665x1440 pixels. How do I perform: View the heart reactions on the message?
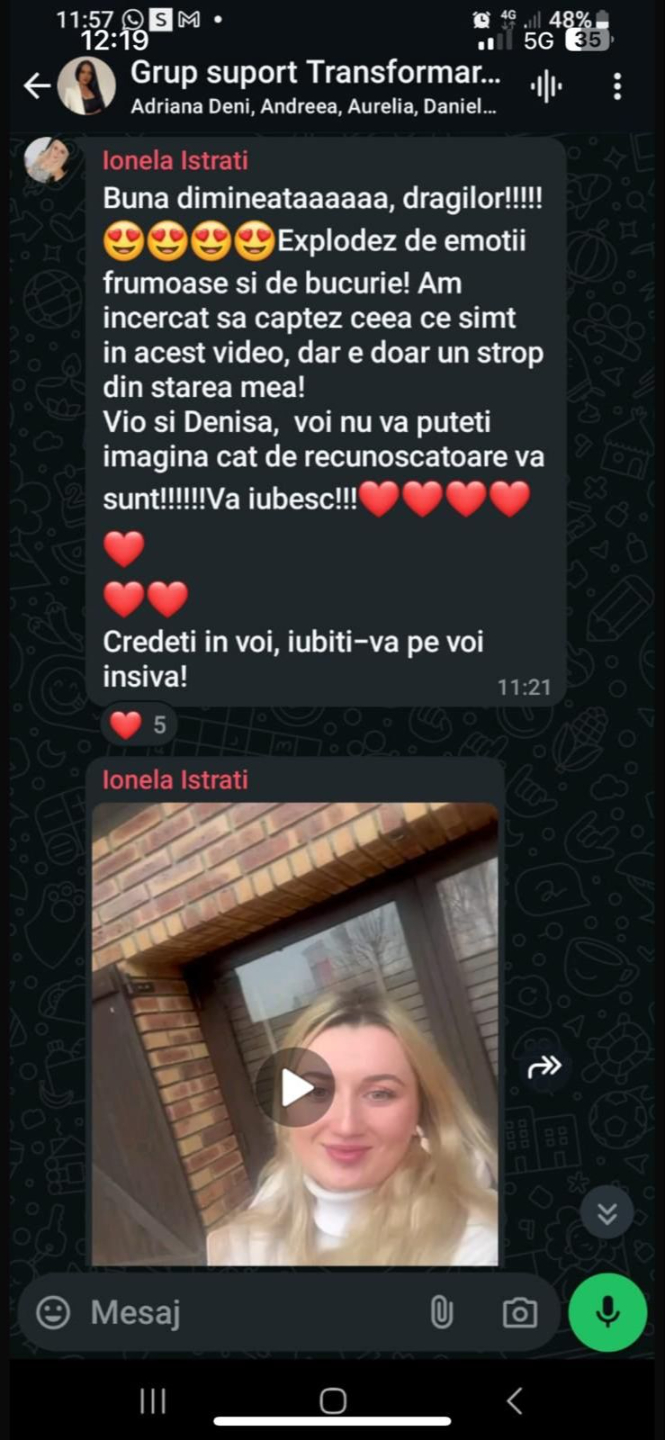(138, 725)
